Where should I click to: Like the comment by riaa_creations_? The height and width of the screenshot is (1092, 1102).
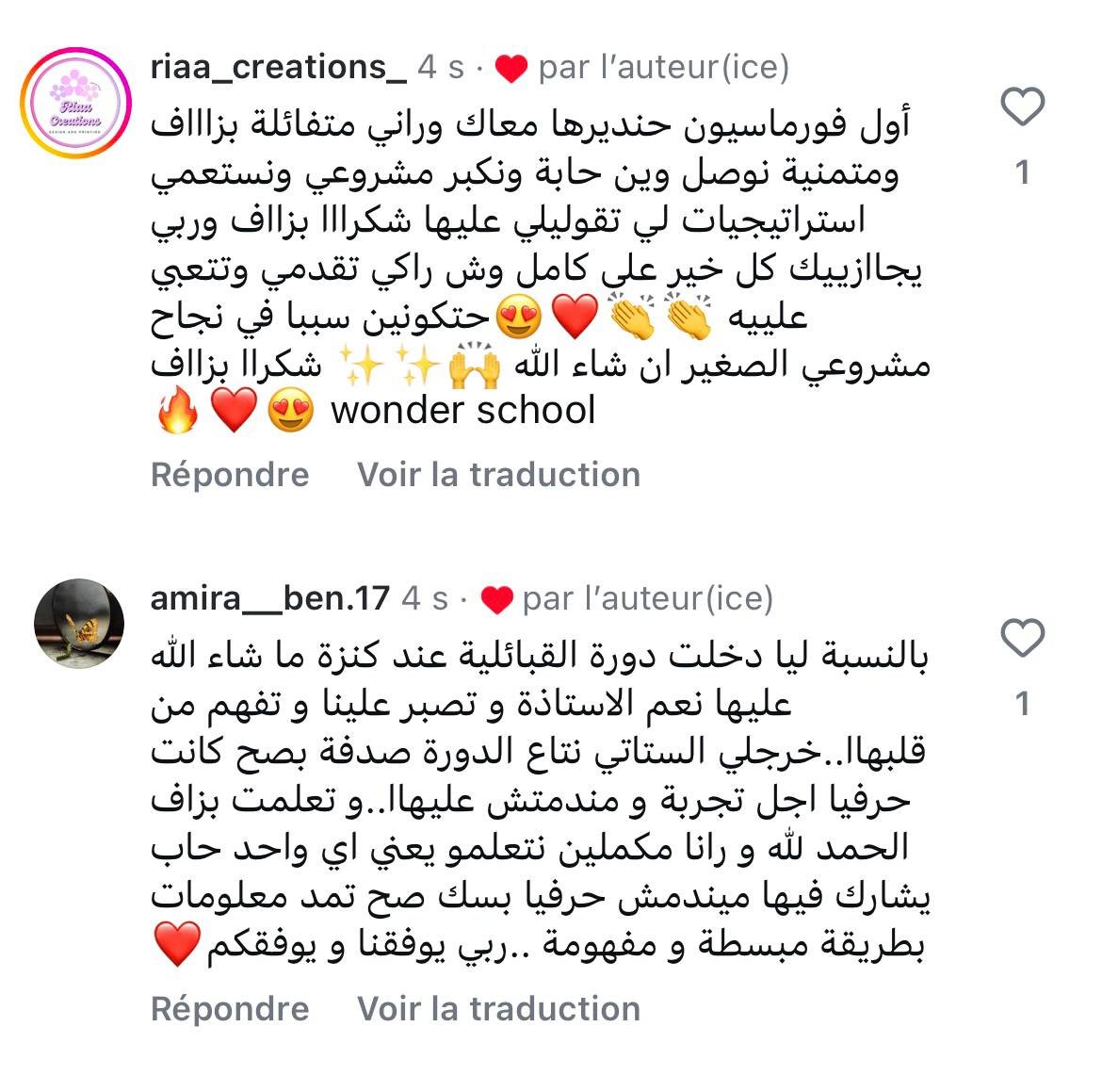pyautogui.click(x=1022, y=106)
